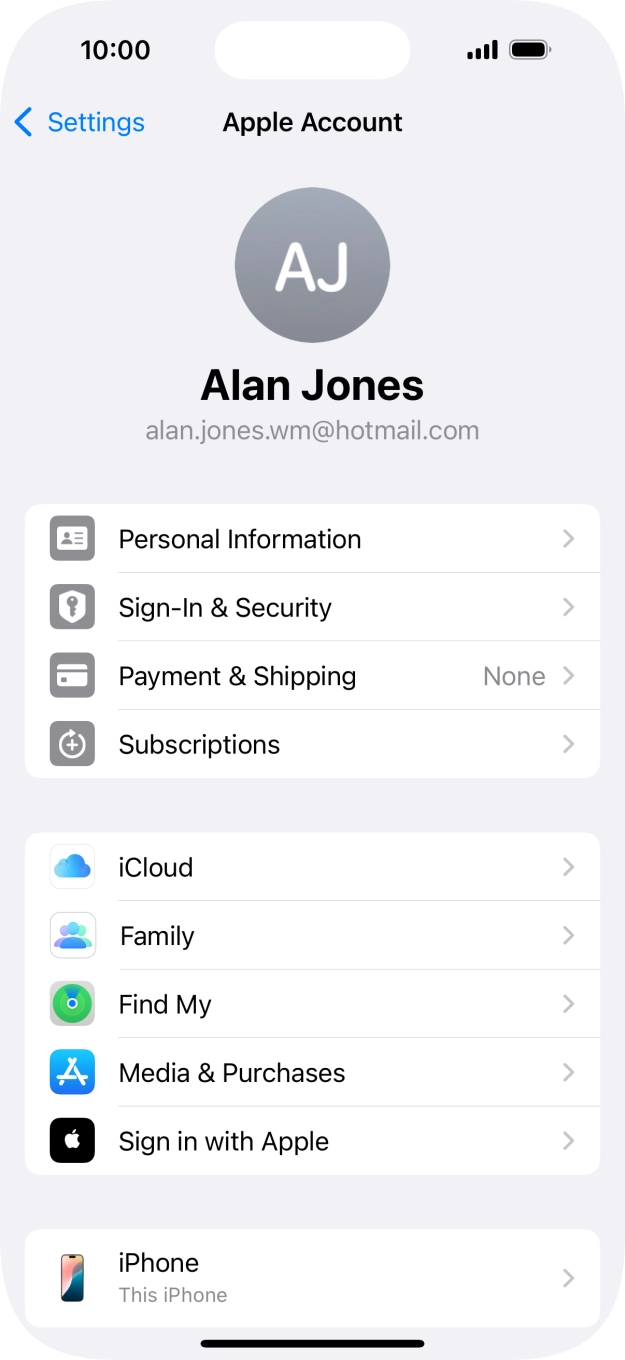Select the This iPhone device row
The image size is (625, 1360).
(312, 1278)
